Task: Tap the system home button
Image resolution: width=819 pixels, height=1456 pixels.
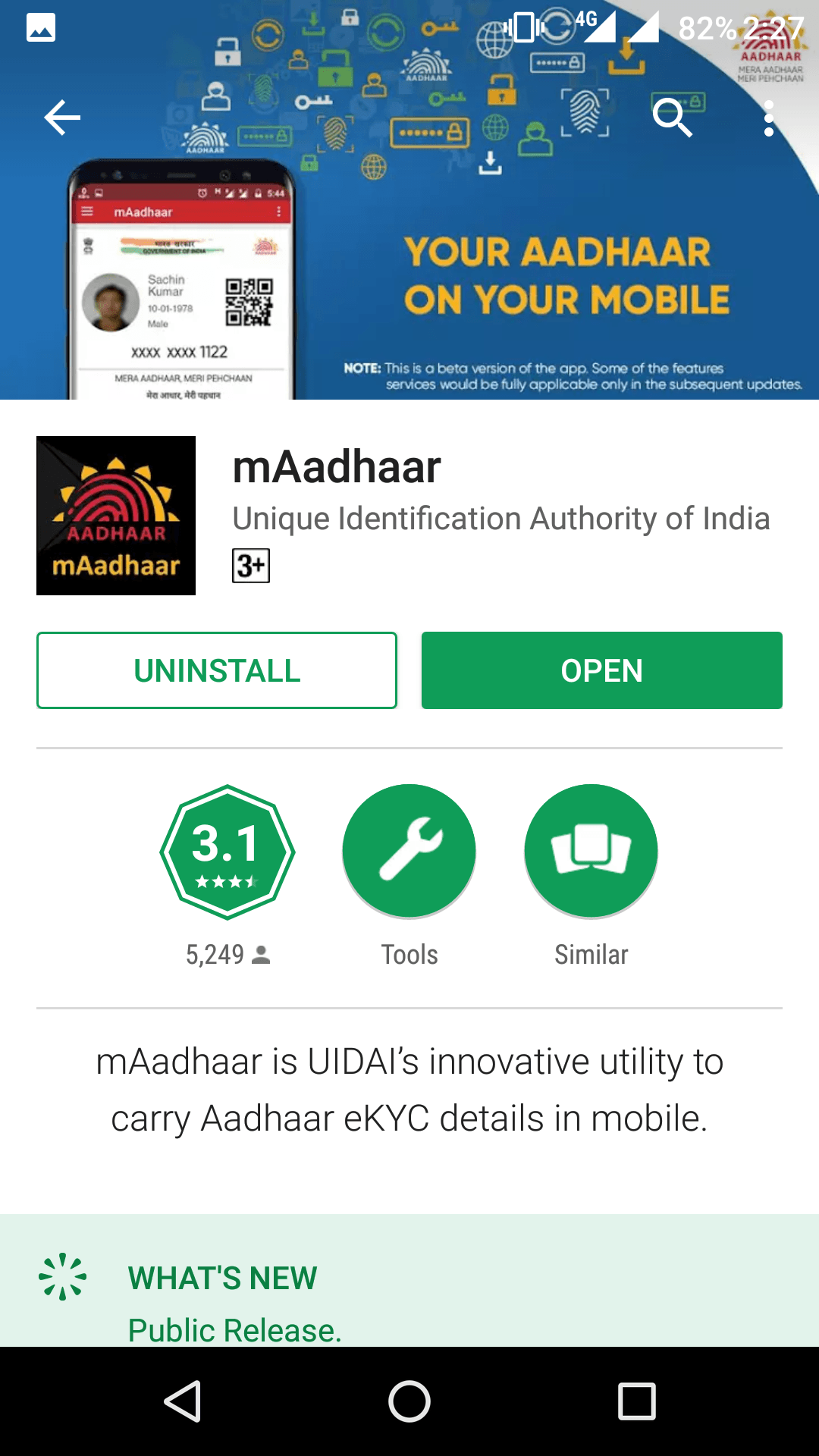Action: click(409, 1401)
